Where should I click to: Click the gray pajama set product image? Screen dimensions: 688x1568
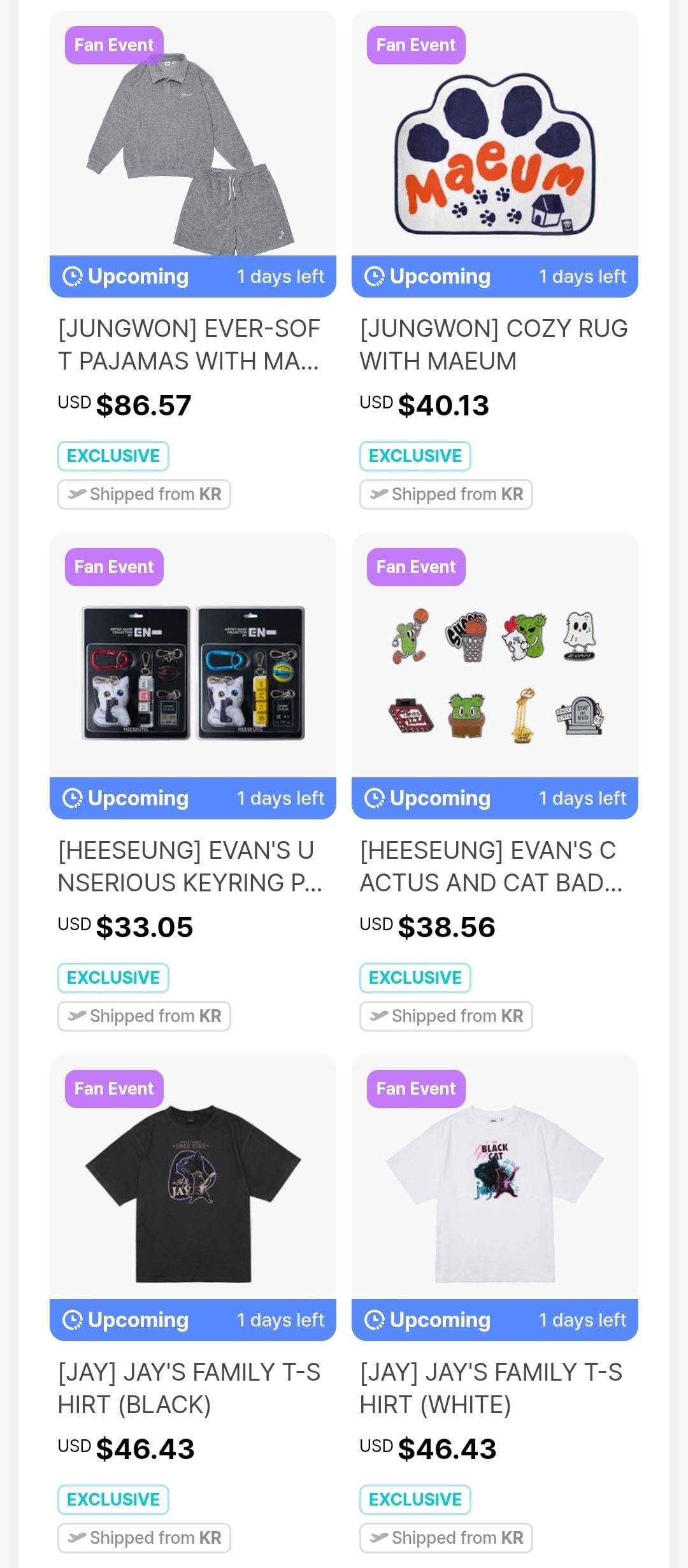[x=191, y=153]
